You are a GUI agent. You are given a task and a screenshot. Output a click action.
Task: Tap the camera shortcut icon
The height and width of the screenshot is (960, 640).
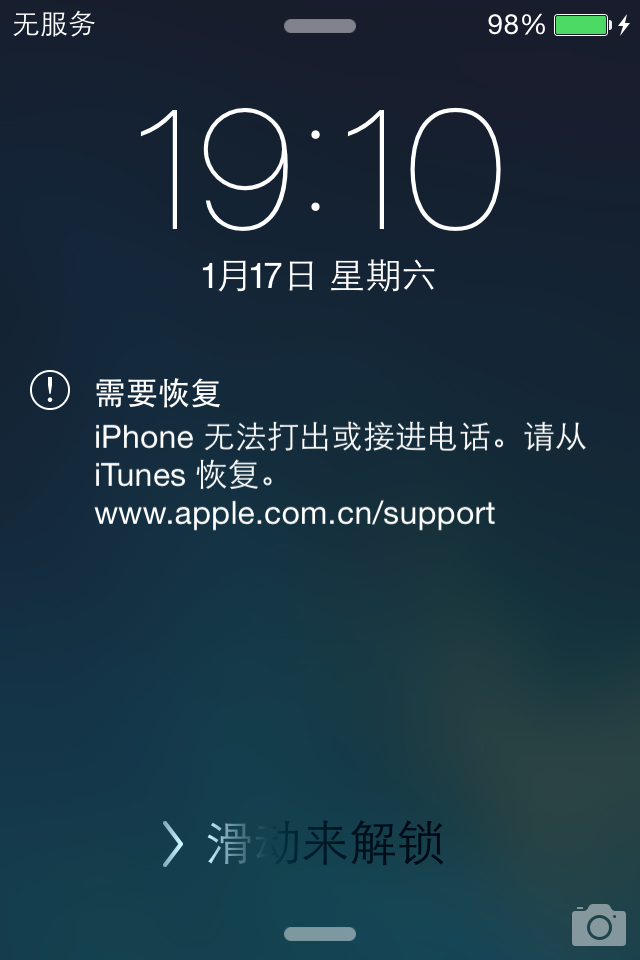(x=599, y=925)
